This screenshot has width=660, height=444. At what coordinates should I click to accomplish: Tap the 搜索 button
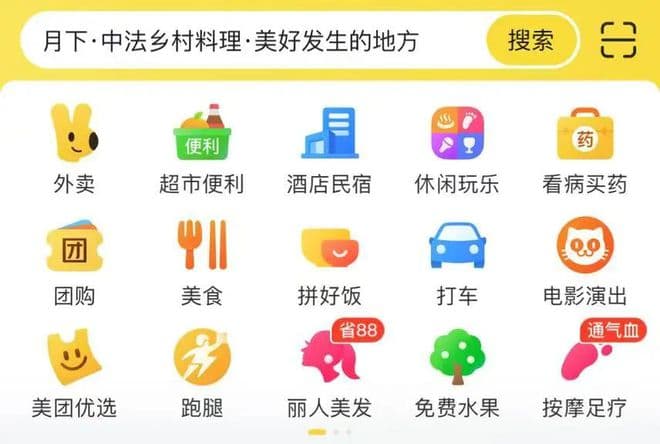click(531, 41)
